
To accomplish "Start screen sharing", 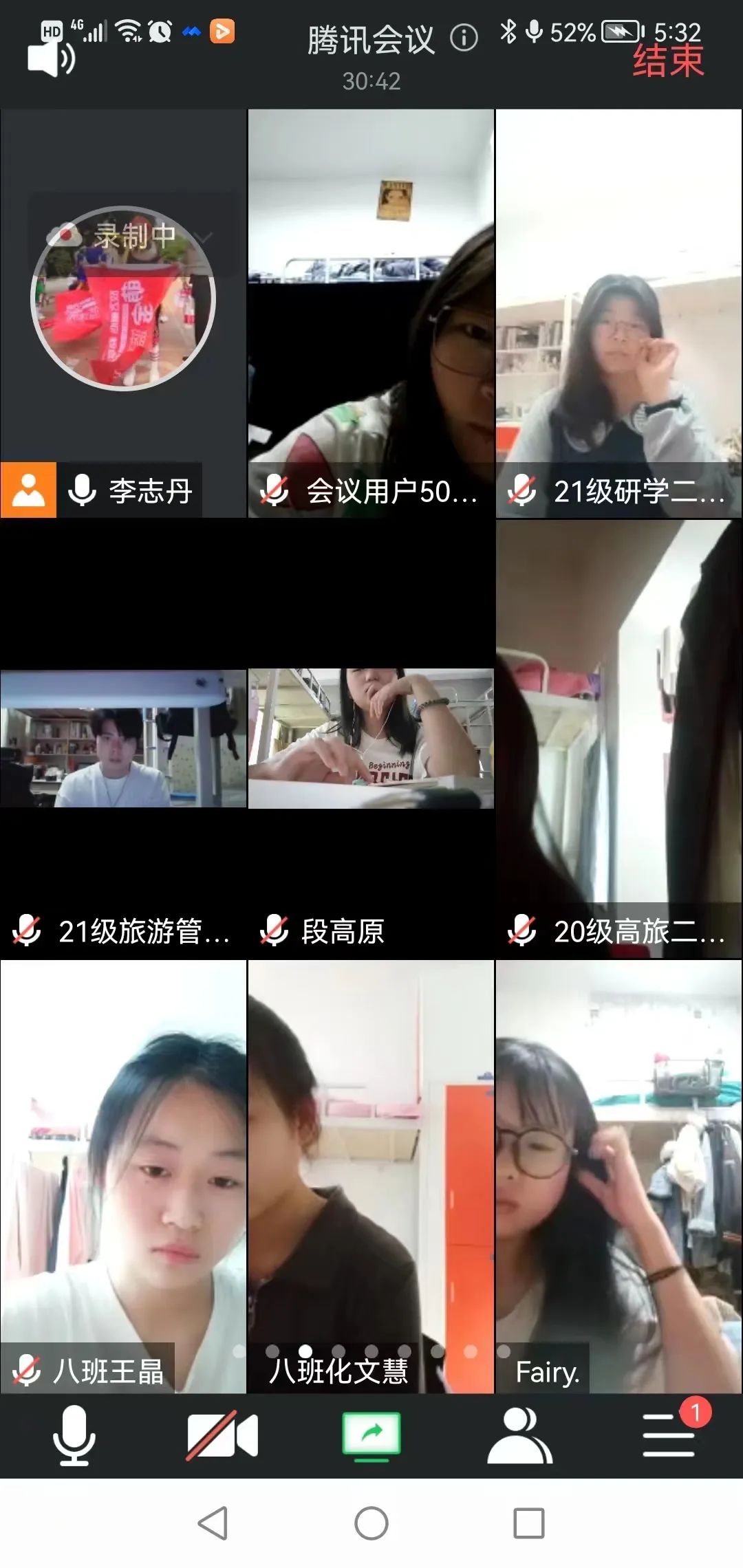I will coord(371,1435).
